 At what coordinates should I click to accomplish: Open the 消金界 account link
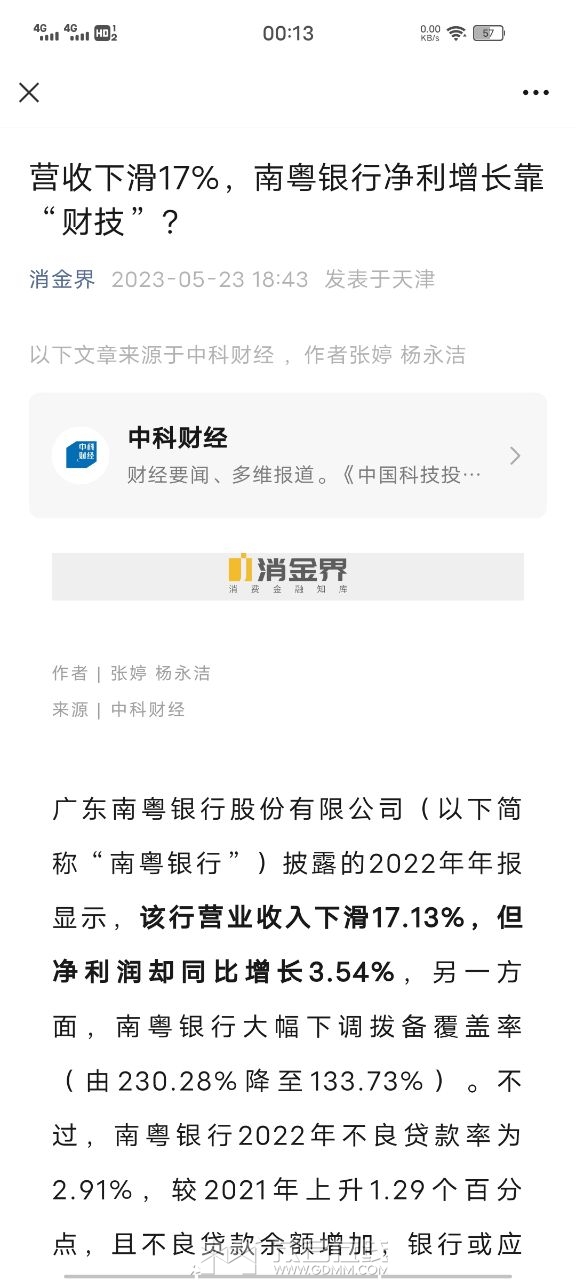click(62, 279)
